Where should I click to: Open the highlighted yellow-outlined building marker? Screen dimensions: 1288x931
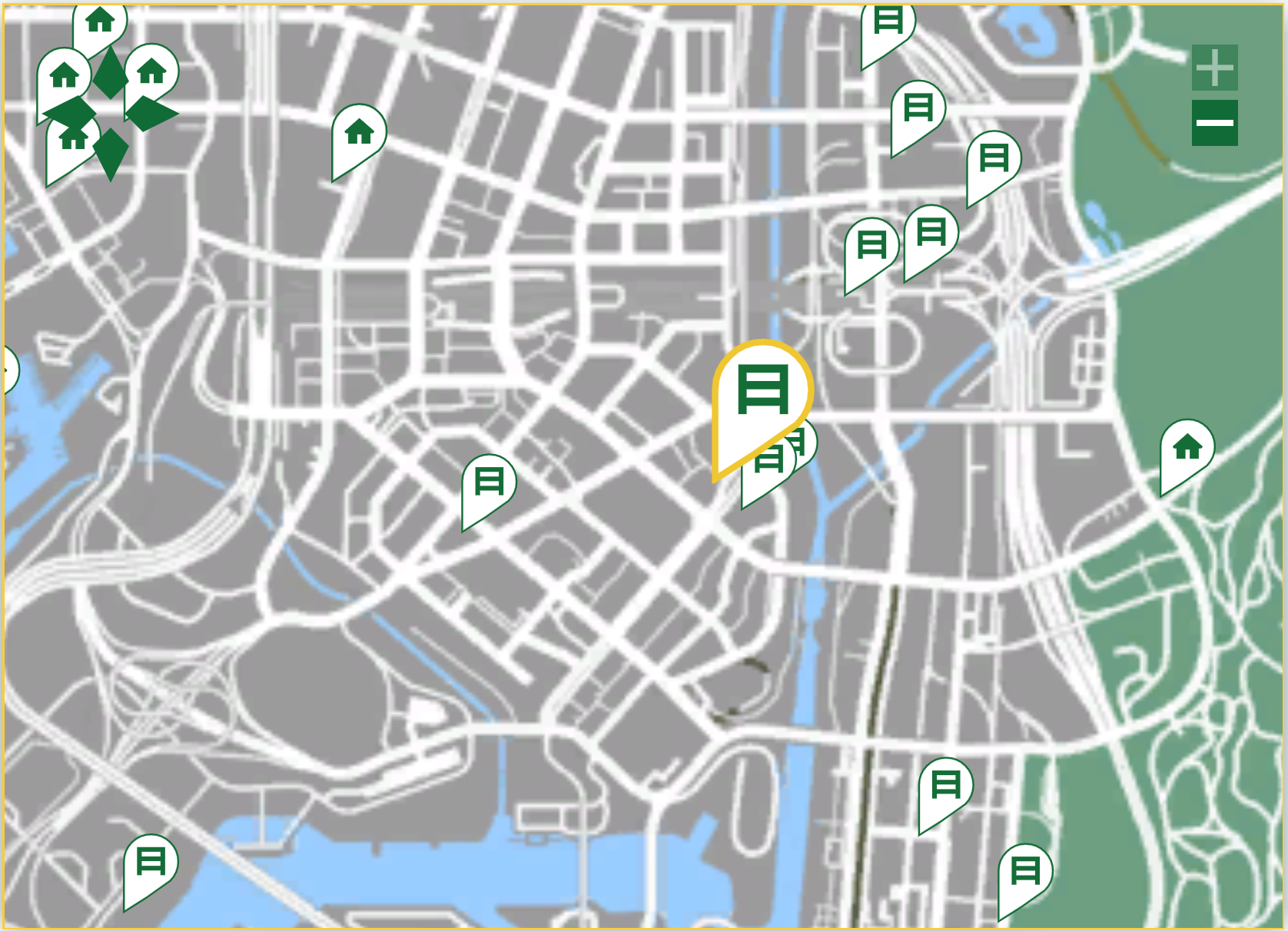(762, 390)
